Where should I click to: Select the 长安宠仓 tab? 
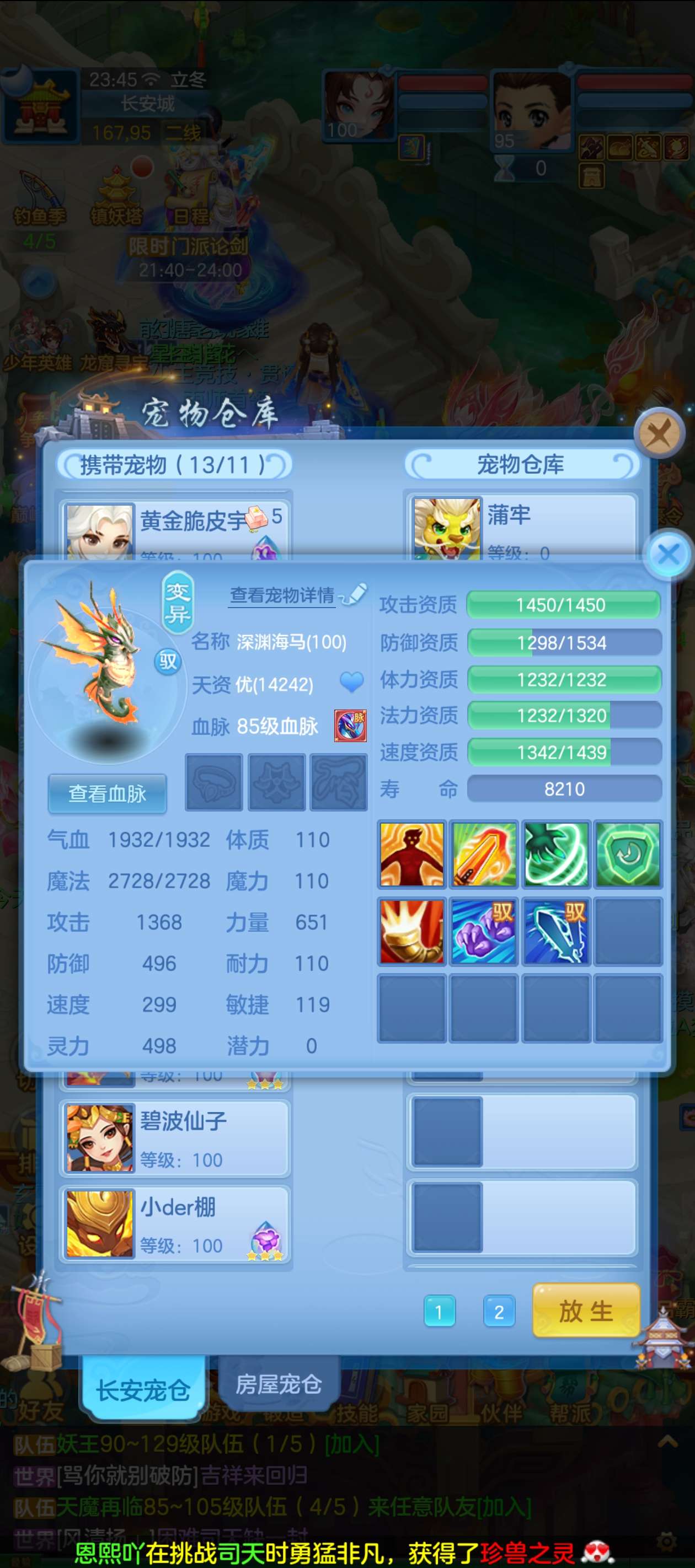pos(143,1390)
